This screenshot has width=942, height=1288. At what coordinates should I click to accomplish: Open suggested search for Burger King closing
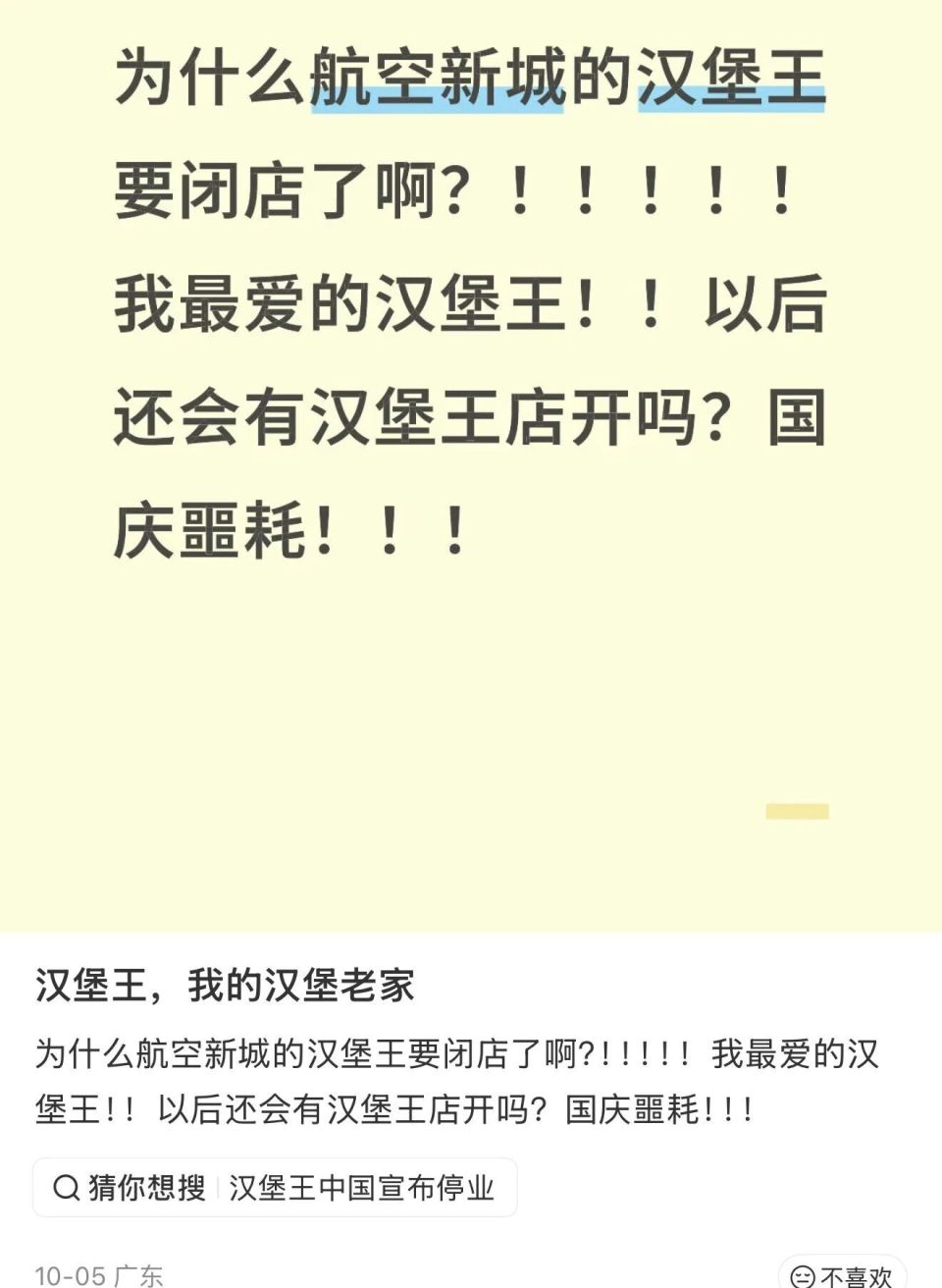point(363,1186)
